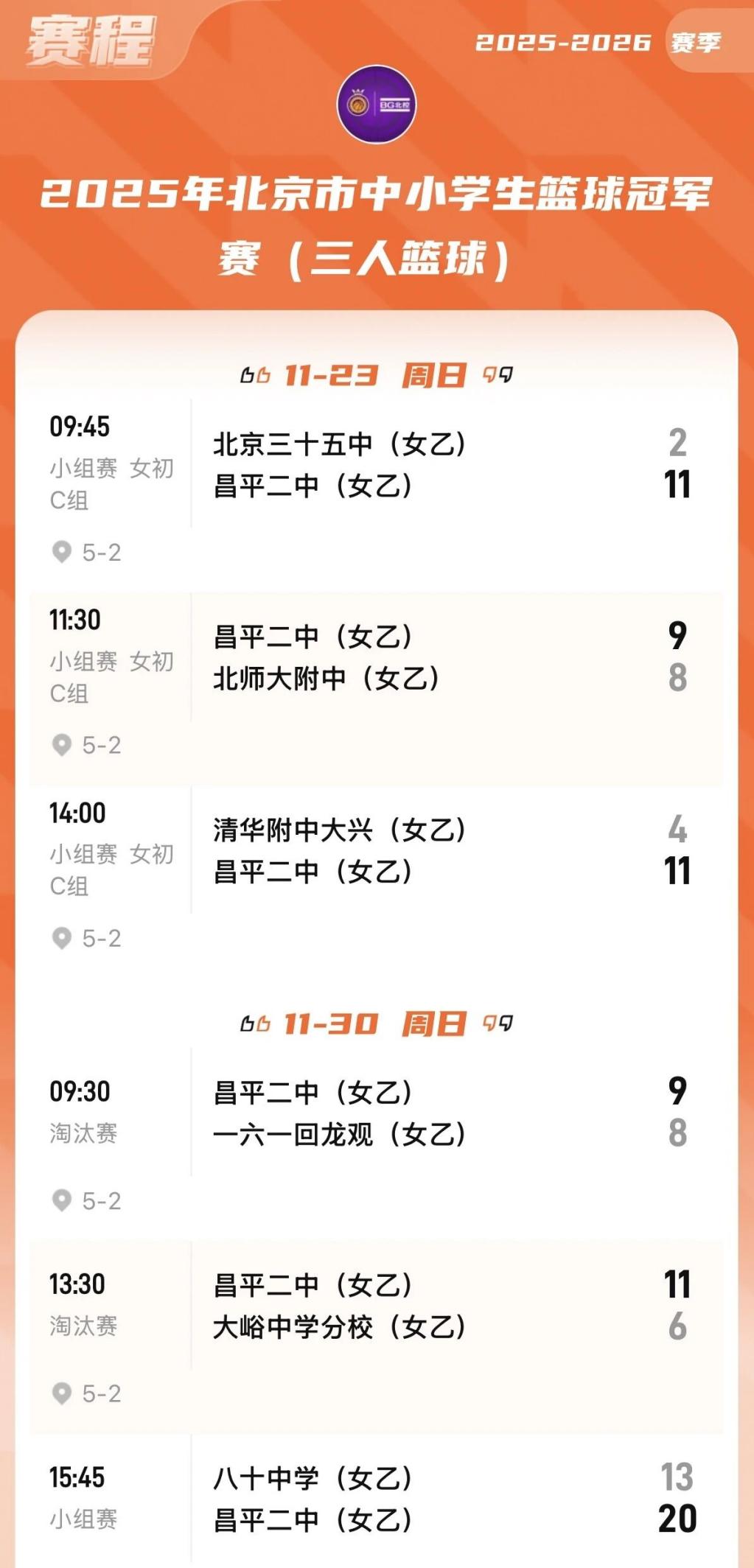The height and width of the screenshot is (1568, 754).
Task: View the 14:00 match with 清华附中大兴
Action: click(x=376, y=851)
